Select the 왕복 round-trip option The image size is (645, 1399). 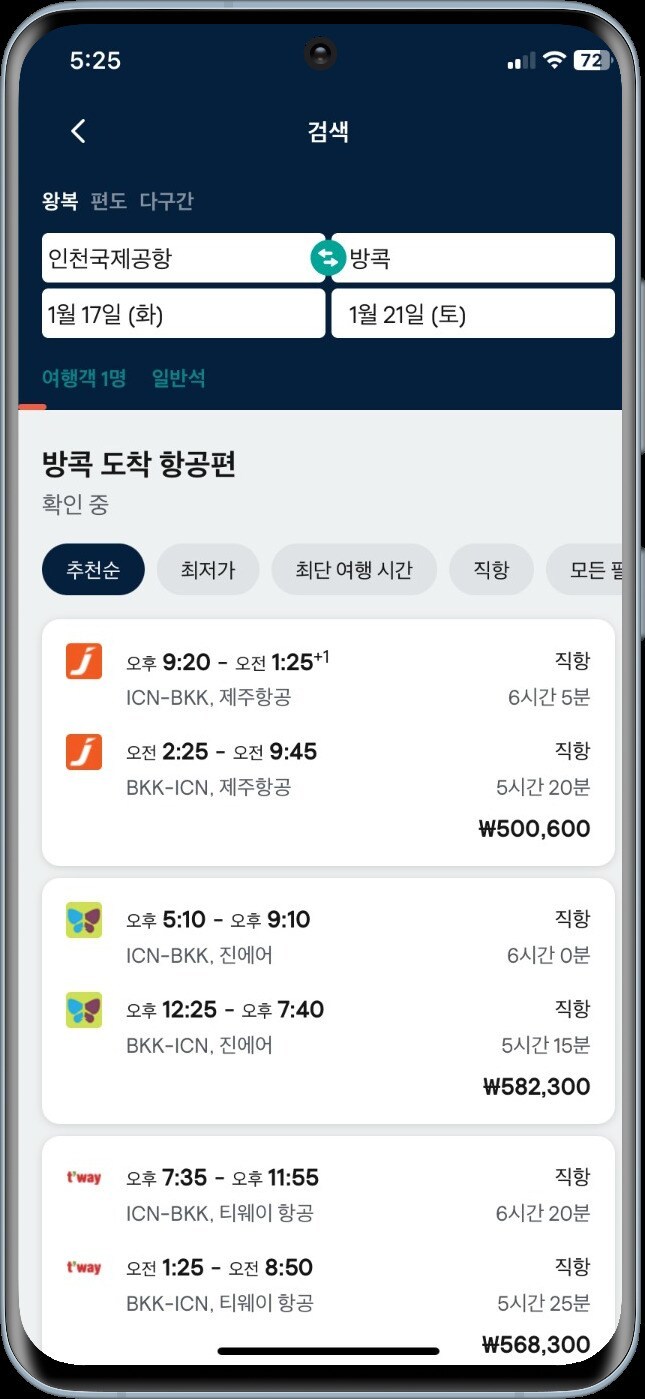pos(60,201)
